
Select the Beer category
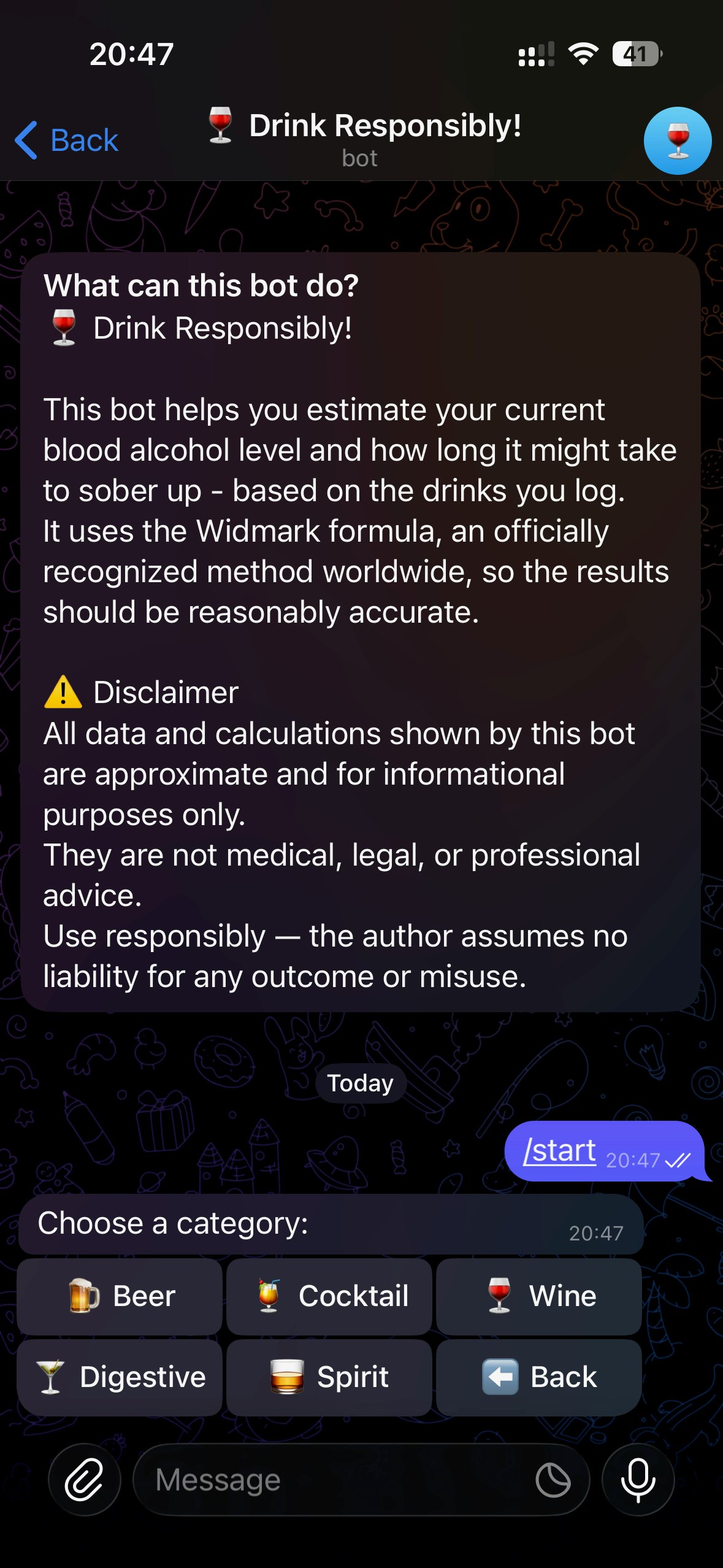(118, 1296)
